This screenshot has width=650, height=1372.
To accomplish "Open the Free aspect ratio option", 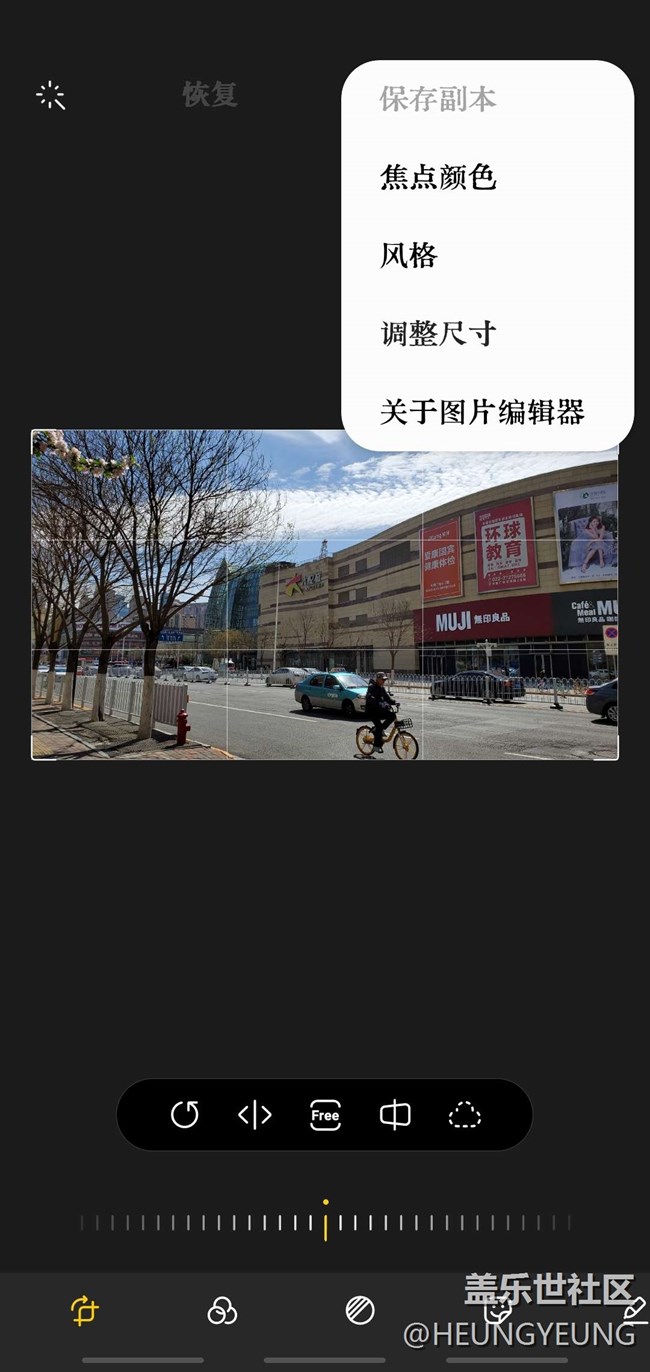I will point(325,1114).
